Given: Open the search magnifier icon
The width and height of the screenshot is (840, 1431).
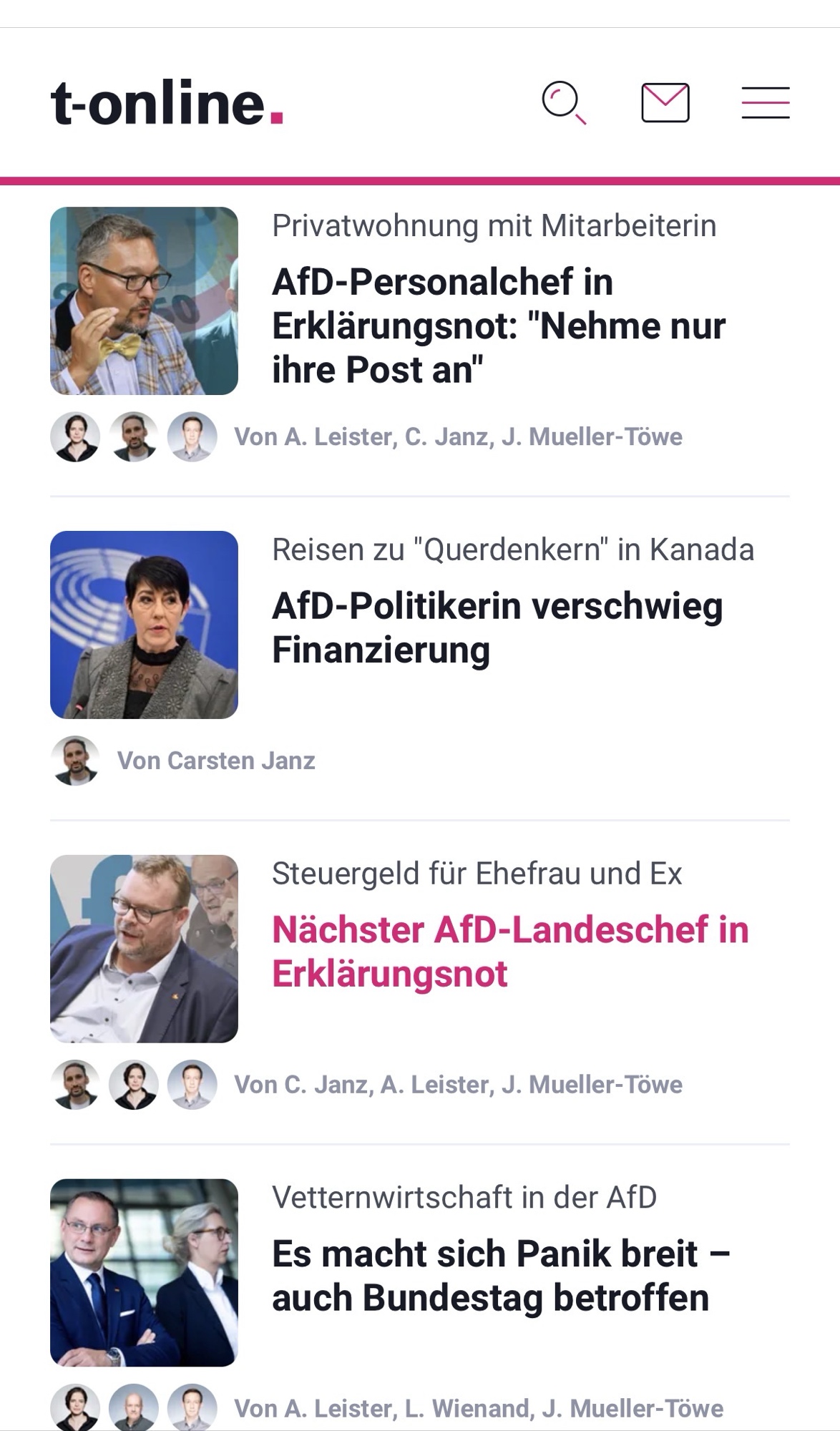Looking at the screenshot, I should coord(564,103).
